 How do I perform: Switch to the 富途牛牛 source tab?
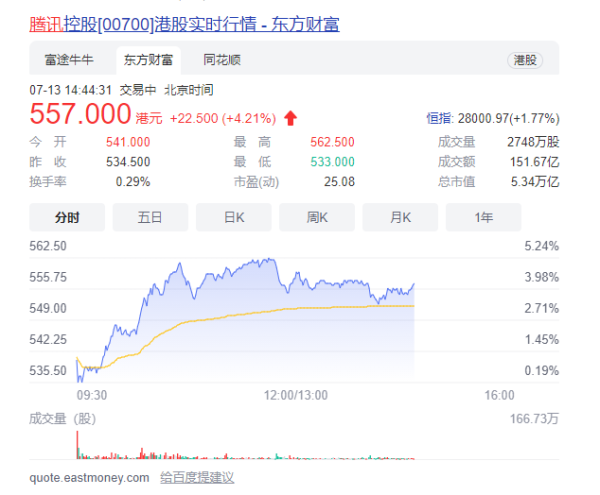click(71, 60)
